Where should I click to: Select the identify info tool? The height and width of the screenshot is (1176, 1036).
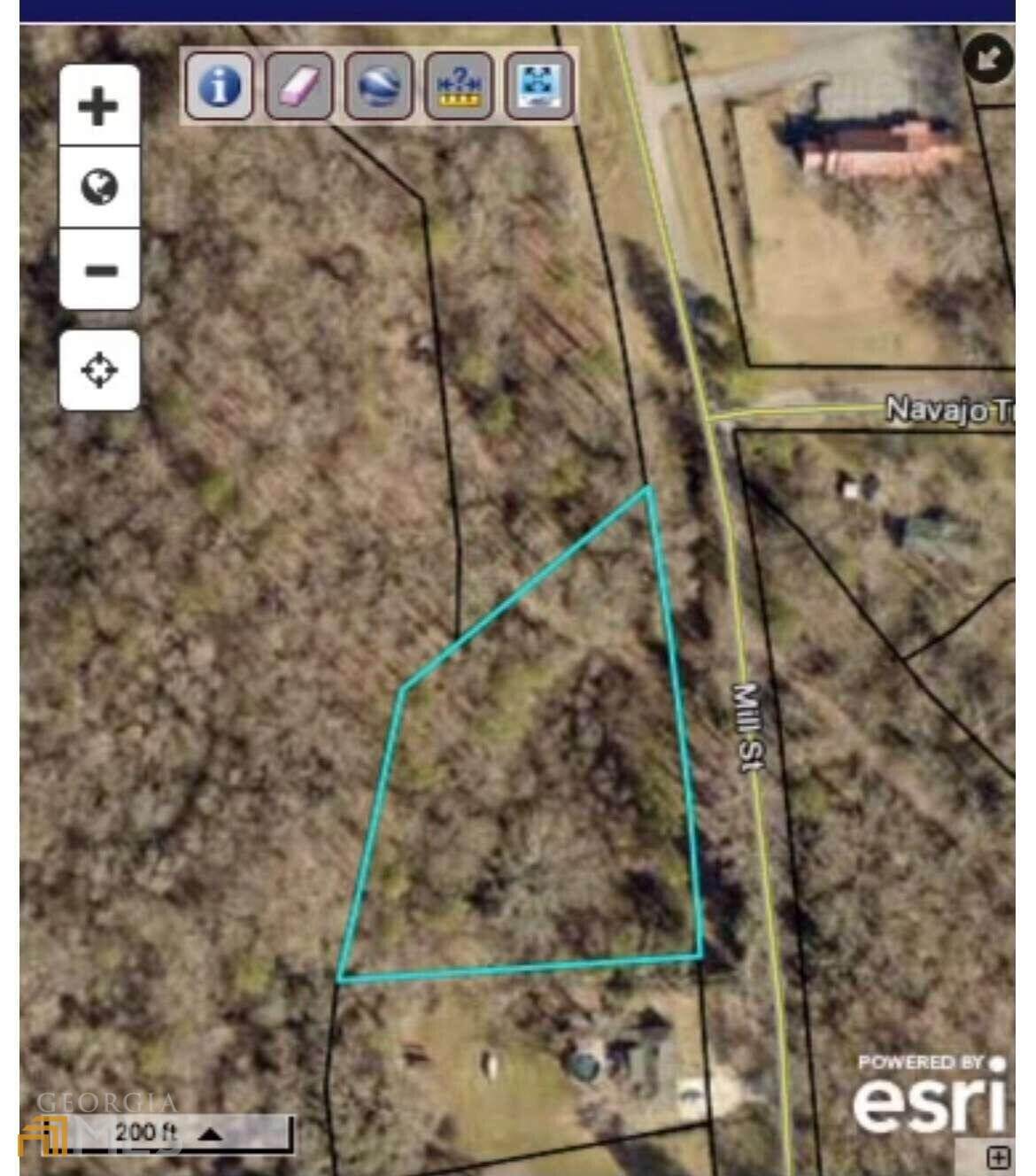pyautogui.click(x=220, y=86)
